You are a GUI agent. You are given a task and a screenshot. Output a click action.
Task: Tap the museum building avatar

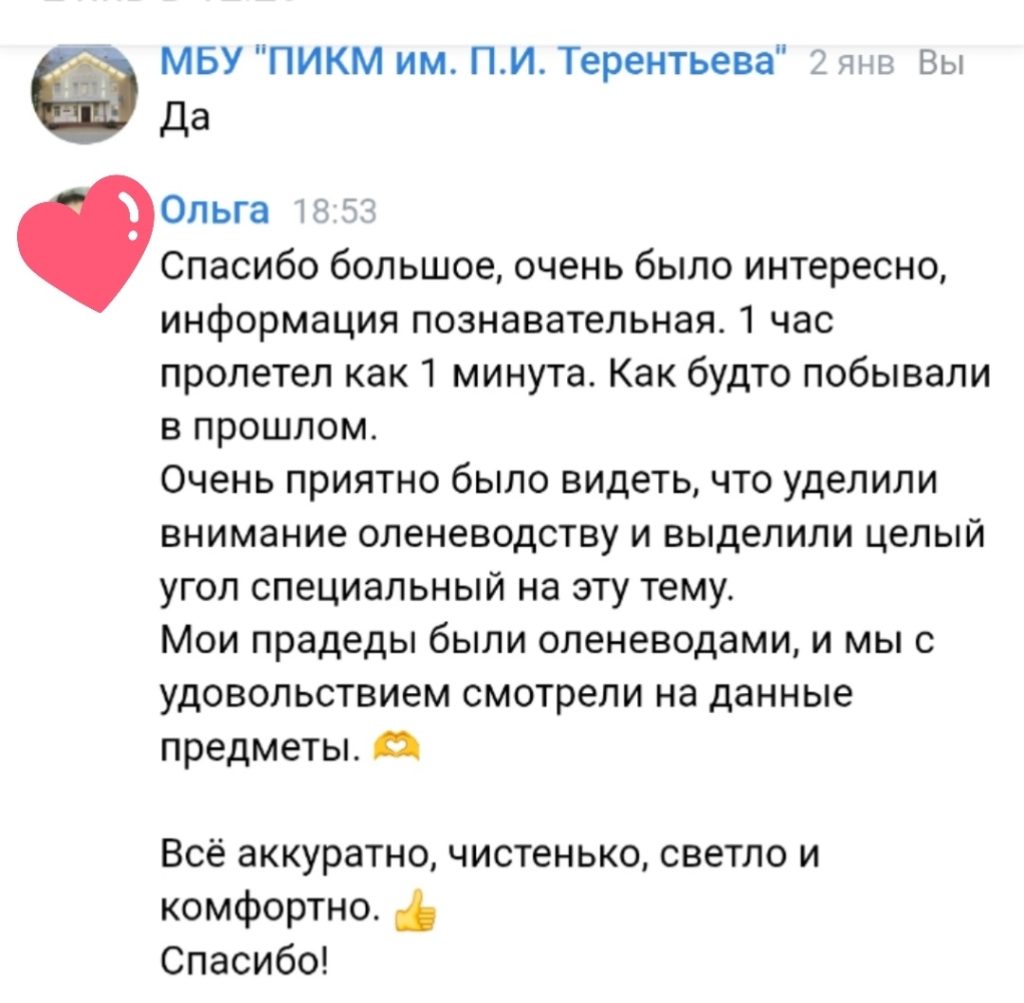pos(86,93)
